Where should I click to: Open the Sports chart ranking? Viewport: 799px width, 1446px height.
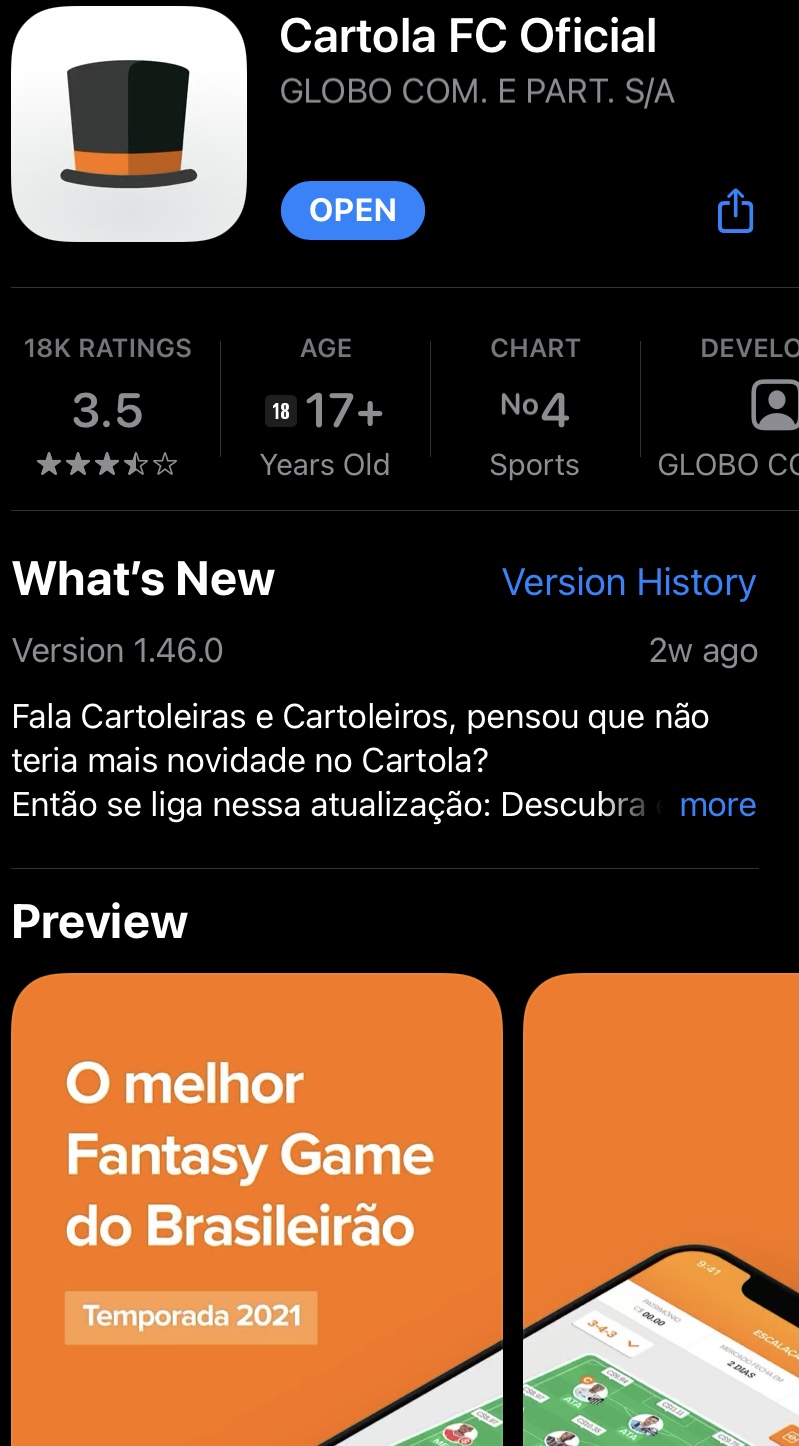click(534, 411)
